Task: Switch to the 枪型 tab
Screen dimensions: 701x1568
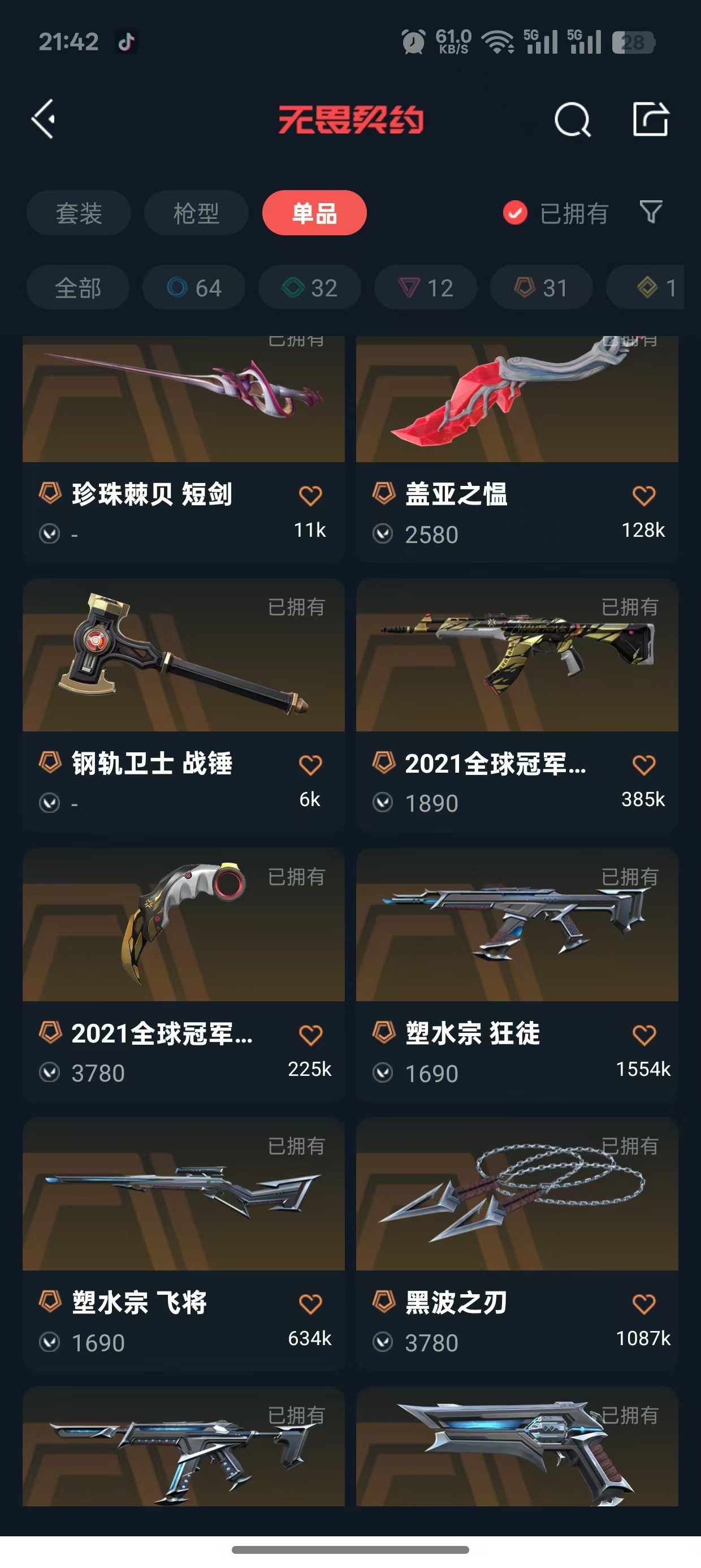Action: [x=196, y=213]
